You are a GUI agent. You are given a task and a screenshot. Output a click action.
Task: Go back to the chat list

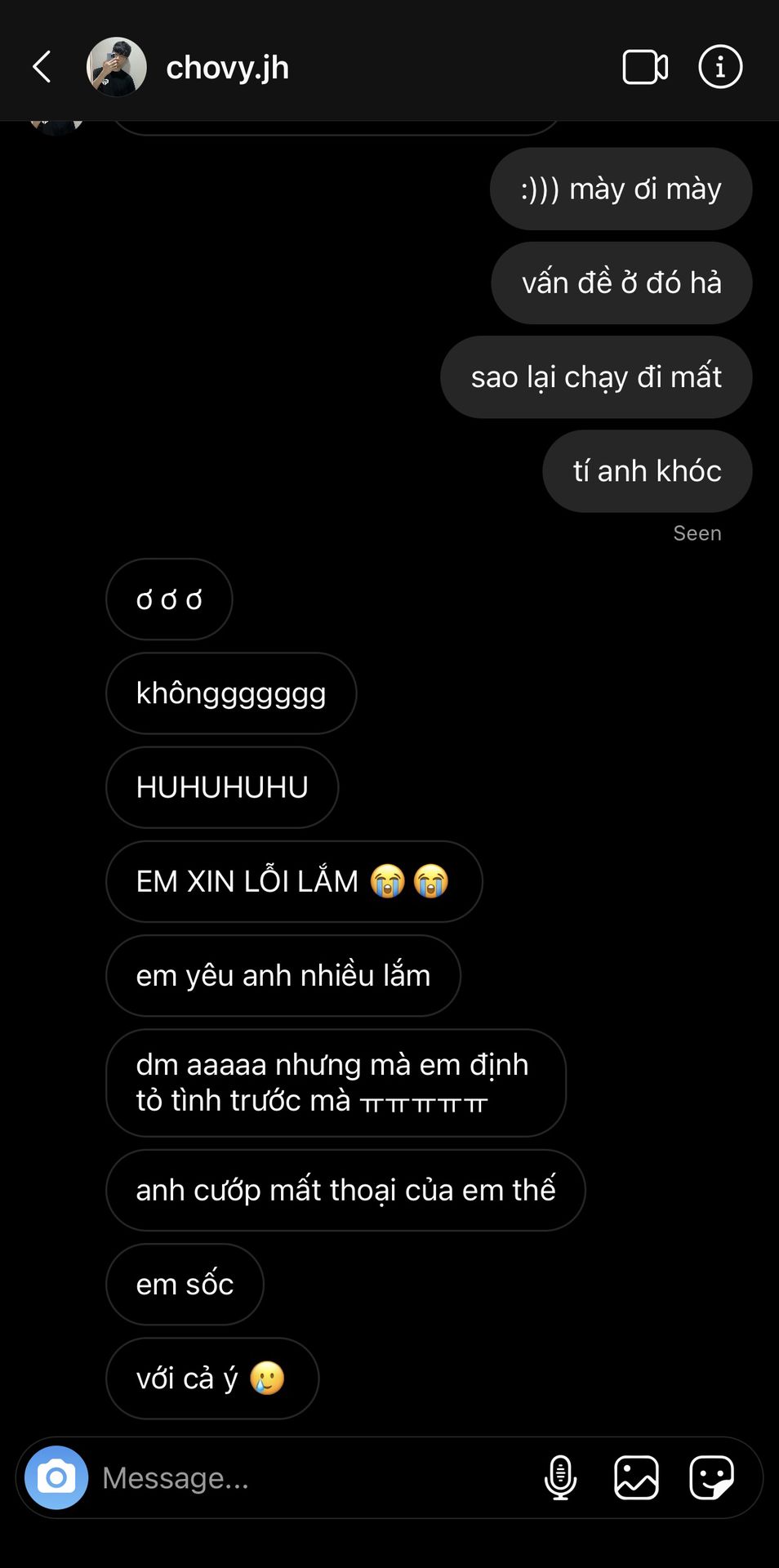42,67
